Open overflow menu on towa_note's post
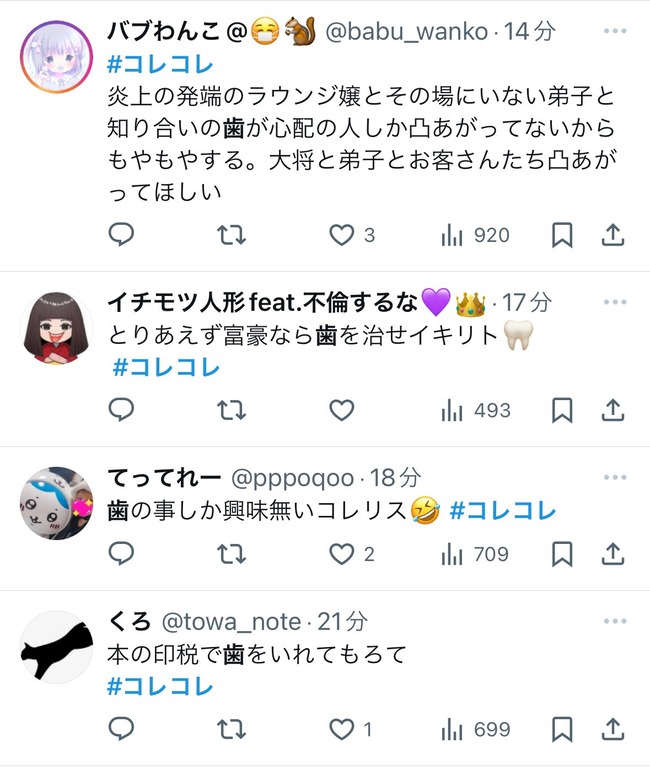The width and height of the screenshot is (650, 771). 613,620
